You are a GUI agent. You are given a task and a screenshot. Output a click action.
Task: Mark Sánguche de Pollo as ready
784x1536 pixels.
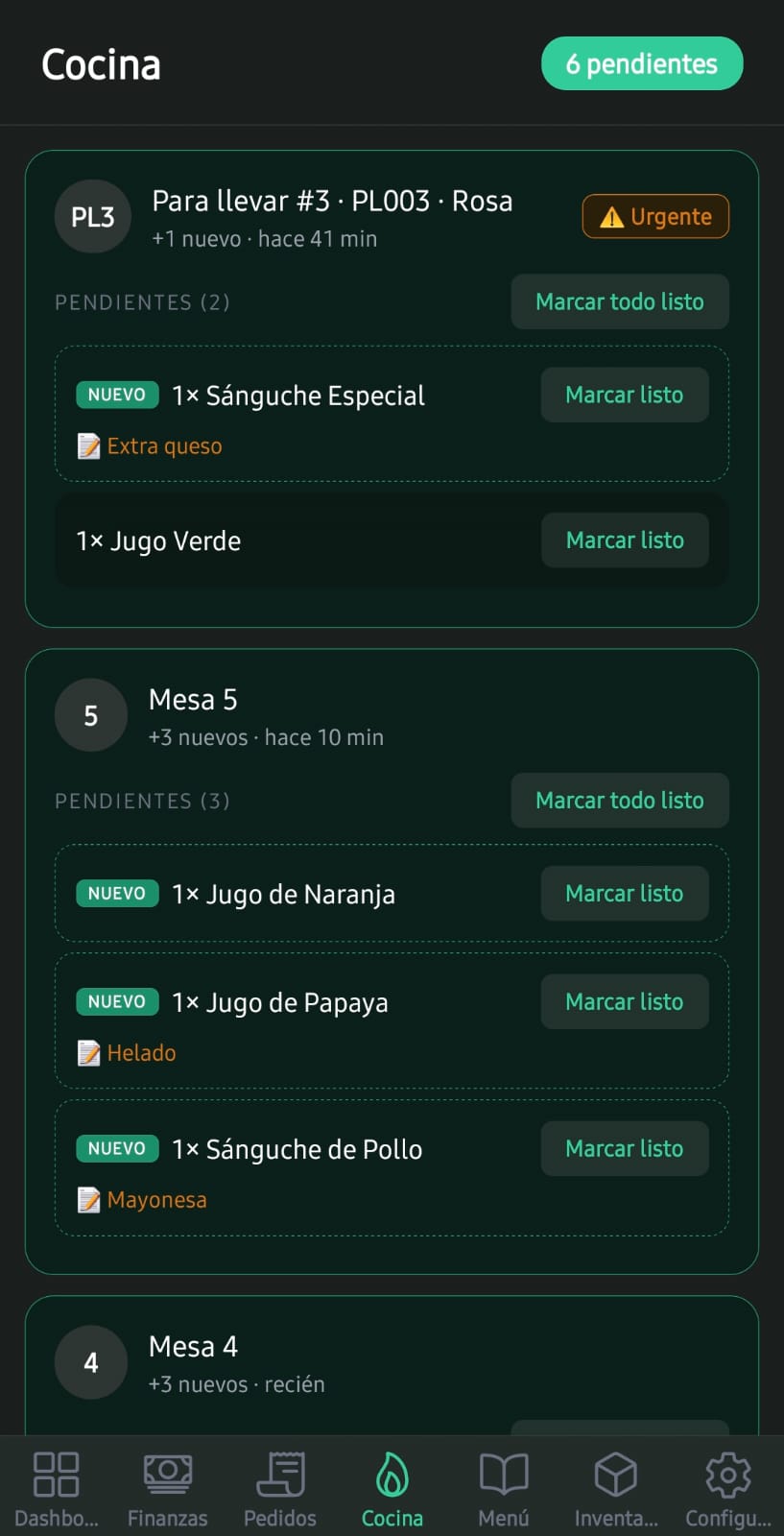point(625,1149)
